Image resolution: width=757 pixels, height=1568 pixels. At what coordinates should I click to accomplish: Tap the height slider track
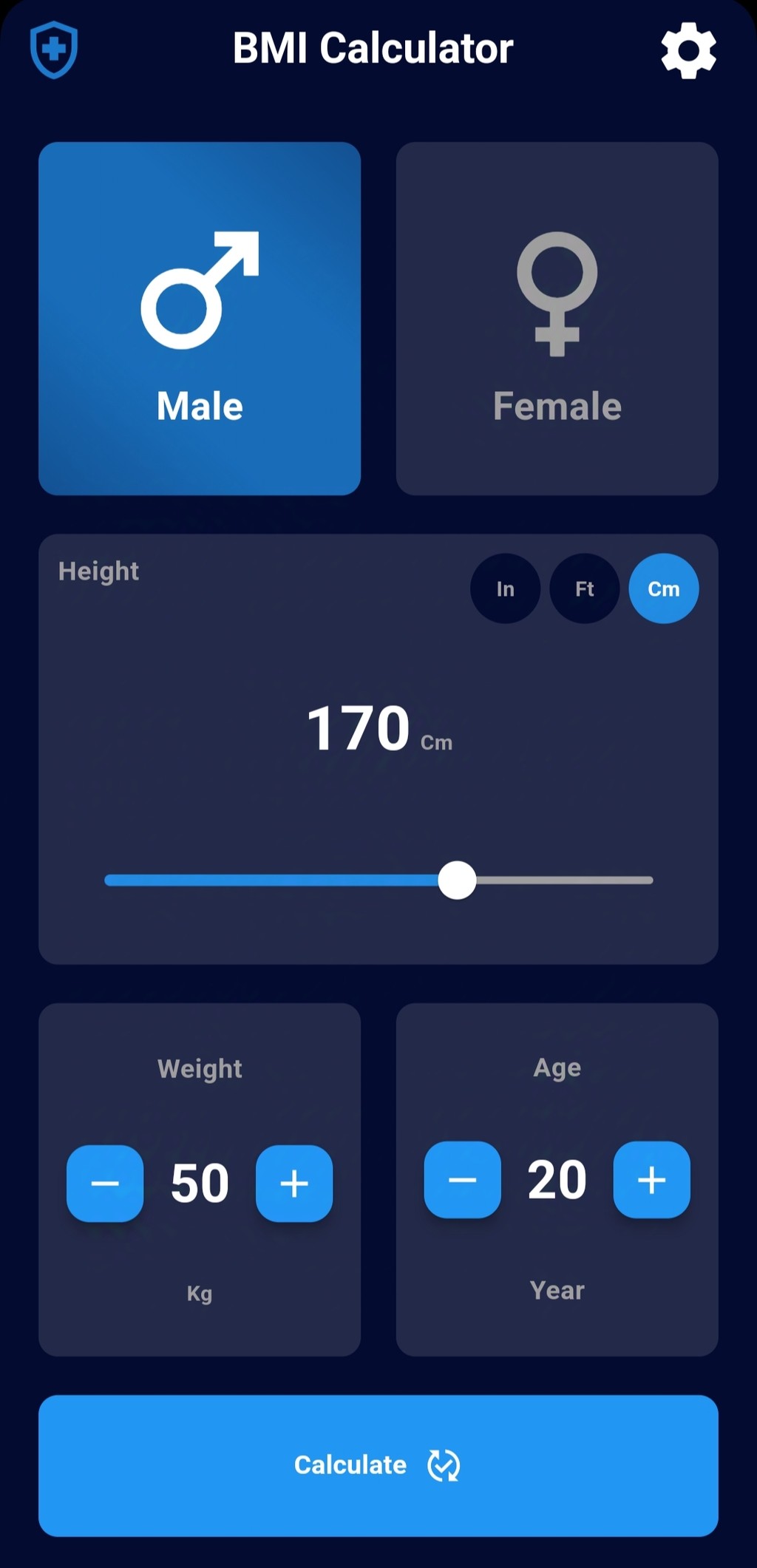pyautogui.click(x=378, y=880)
